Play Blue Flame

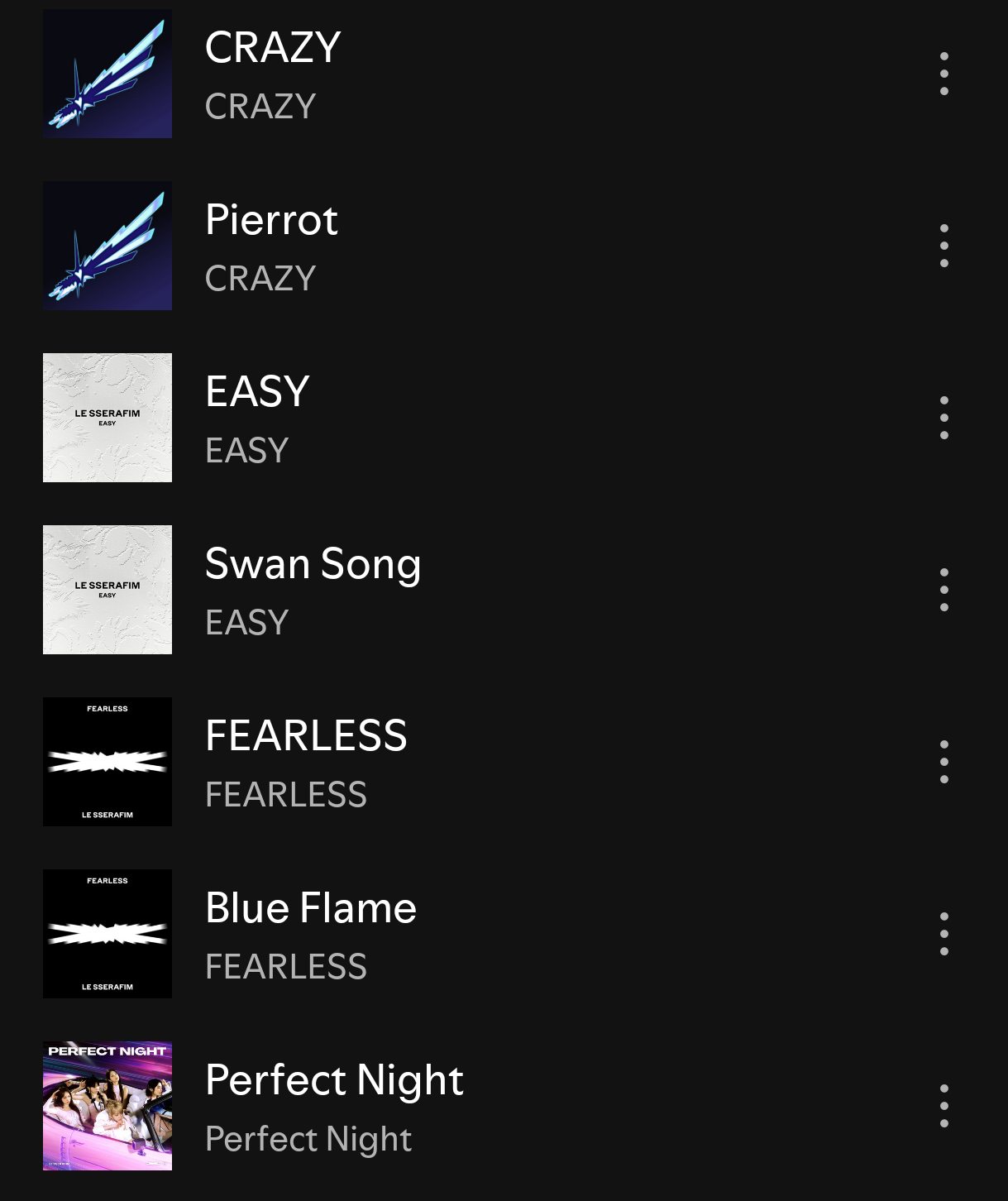coord(311,908)
